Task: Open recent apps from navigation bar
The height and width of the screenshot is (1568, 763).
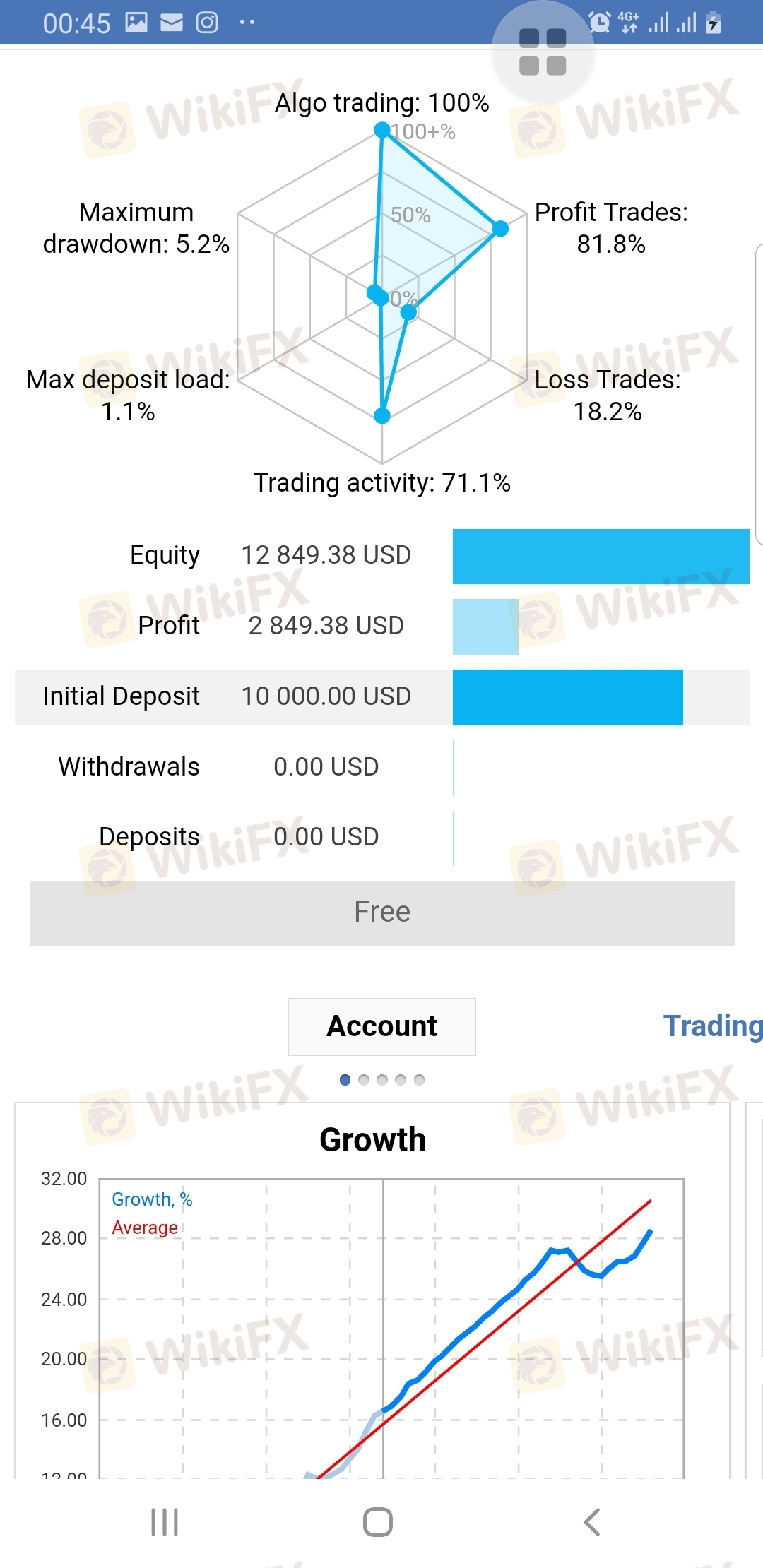Action: coord(165,1522)
